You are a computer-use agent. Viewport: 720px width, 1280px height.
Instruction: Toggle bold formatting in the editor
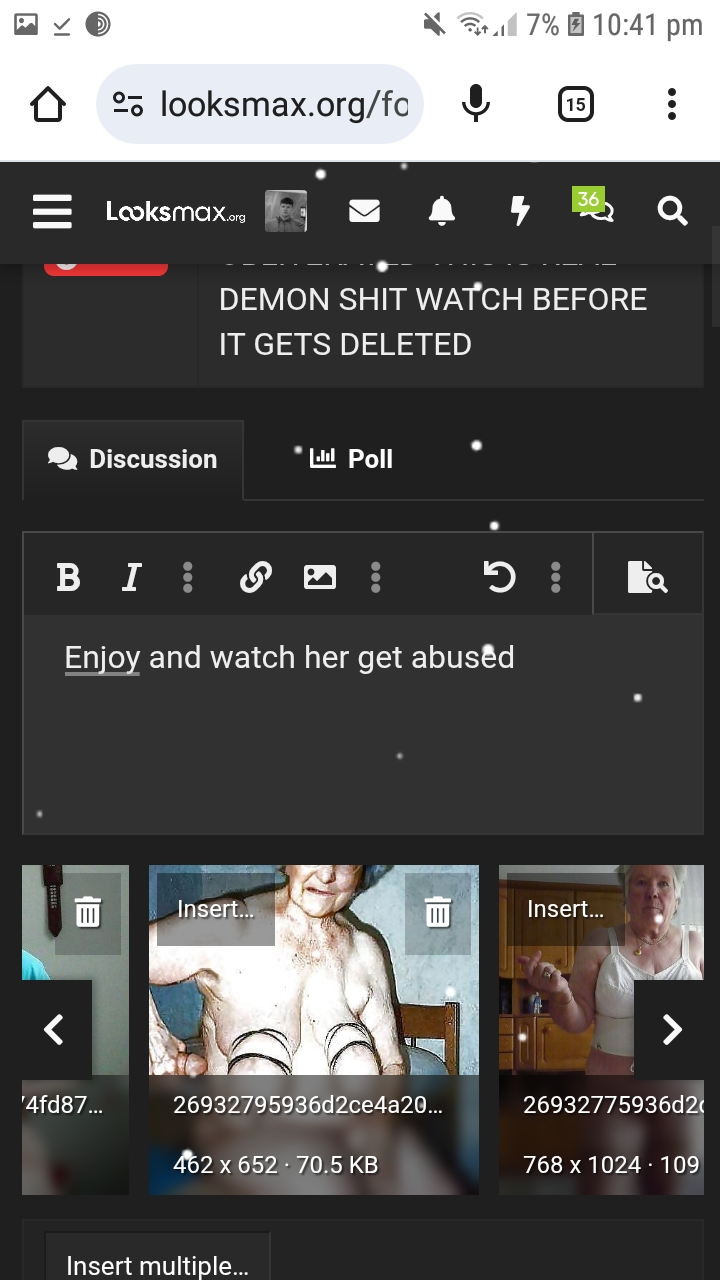pos(68,577)
